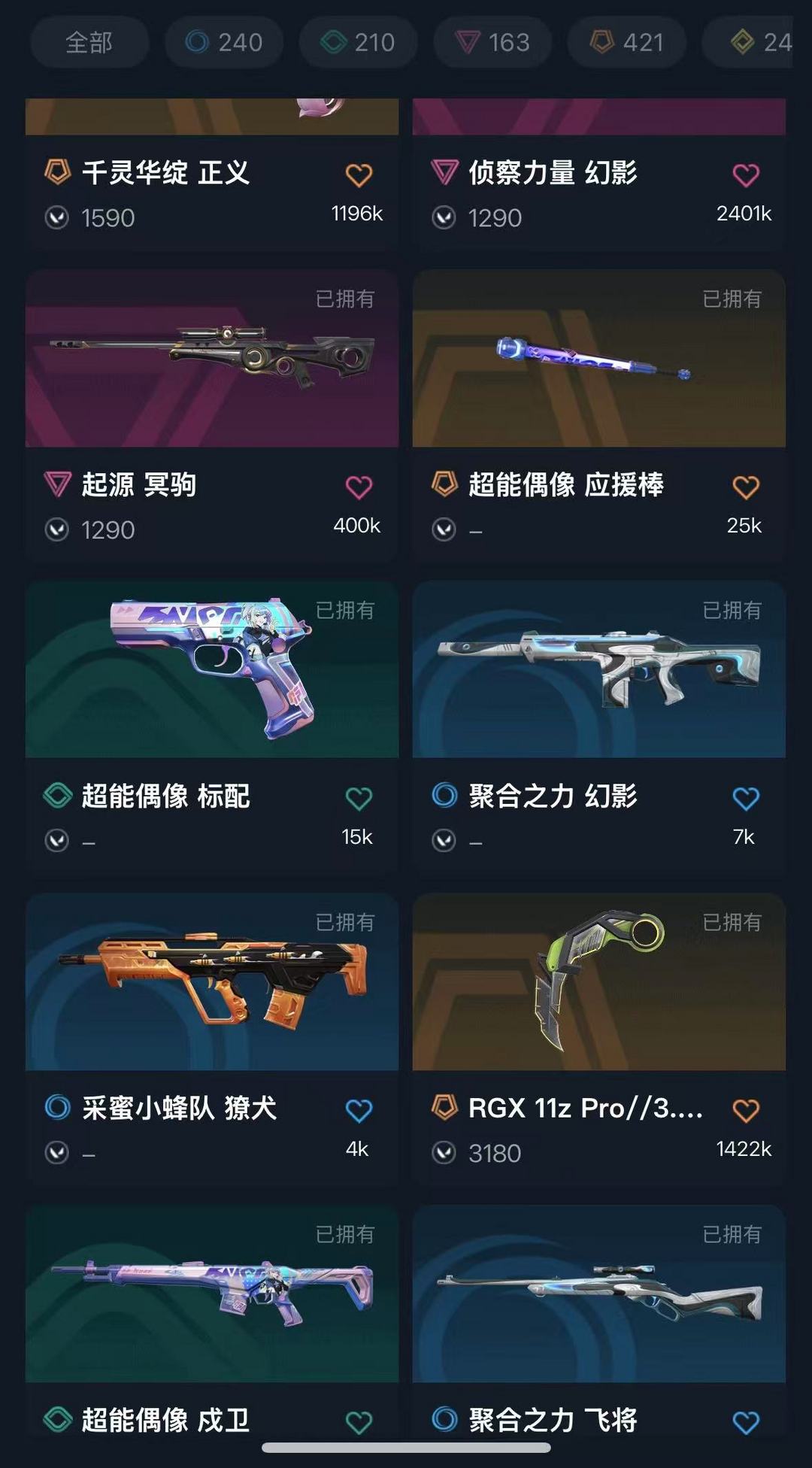This screenshot has width=812, height=1468.
Task: Toggle the heart on 聚合之力 幻影
Action: pos(745,799)
